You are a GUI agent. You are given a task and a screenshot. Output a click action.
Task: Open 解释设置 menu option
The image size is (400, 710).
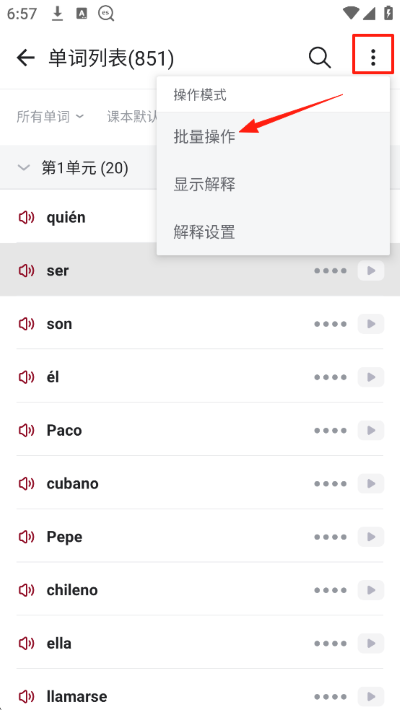204,232
